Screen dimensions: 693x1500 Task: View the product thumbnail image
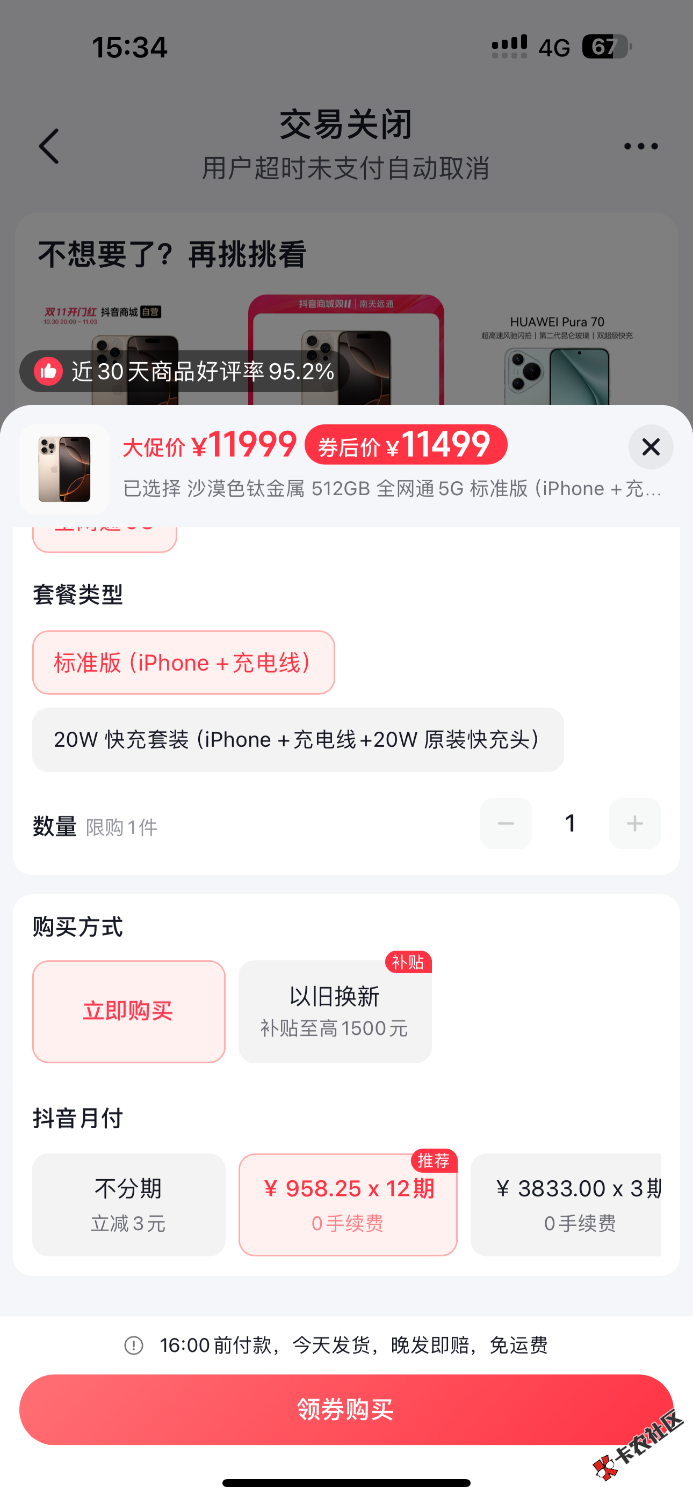tap(64, 469)
